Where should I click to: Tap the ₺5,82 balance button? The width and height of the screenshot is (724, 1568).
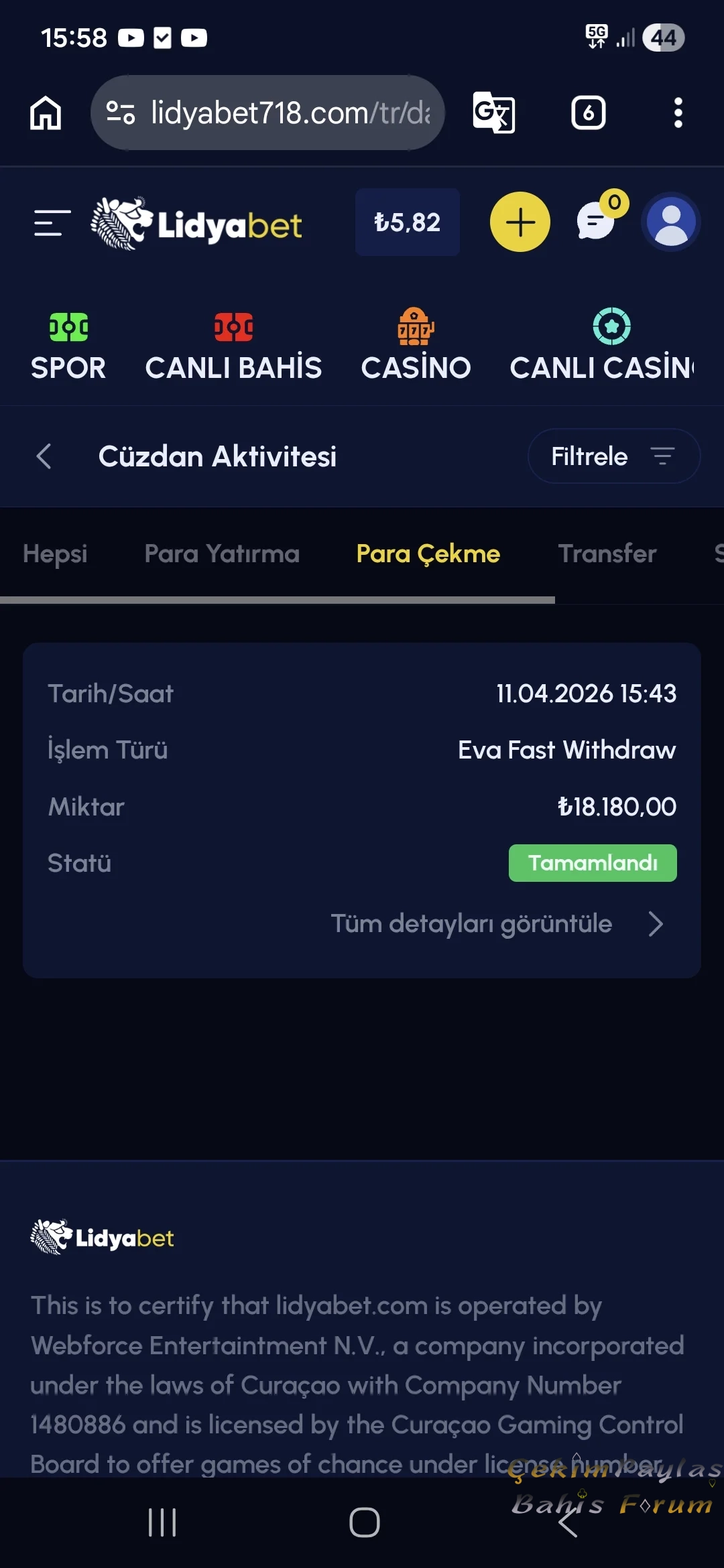pos(407,222)
